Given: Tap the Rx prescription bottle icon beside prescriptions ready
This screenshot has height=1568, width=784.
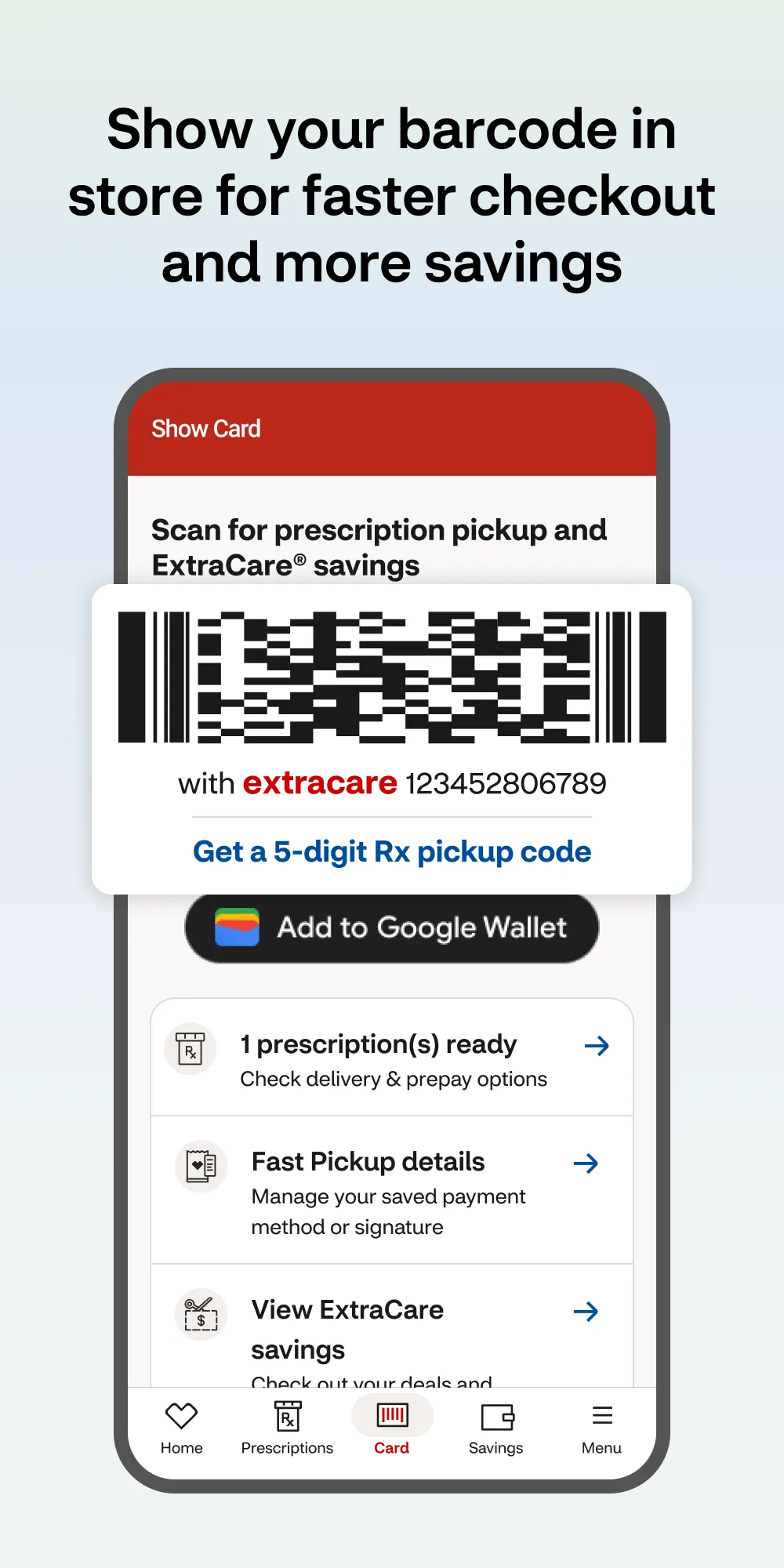Looking at the screenshot, I should [190, 1047].
